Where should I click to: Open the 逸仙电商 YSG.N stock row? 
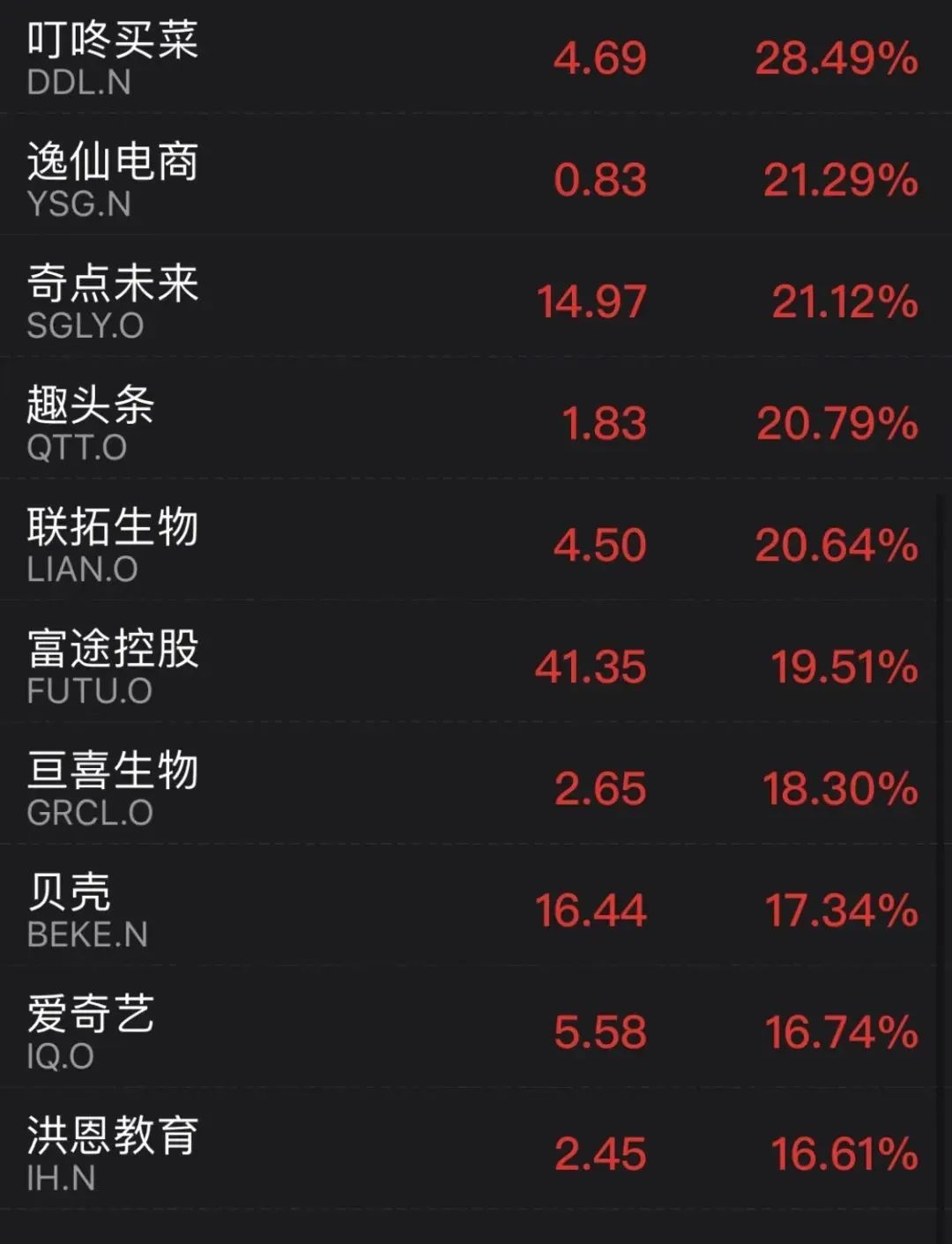(x=113, y=180)
